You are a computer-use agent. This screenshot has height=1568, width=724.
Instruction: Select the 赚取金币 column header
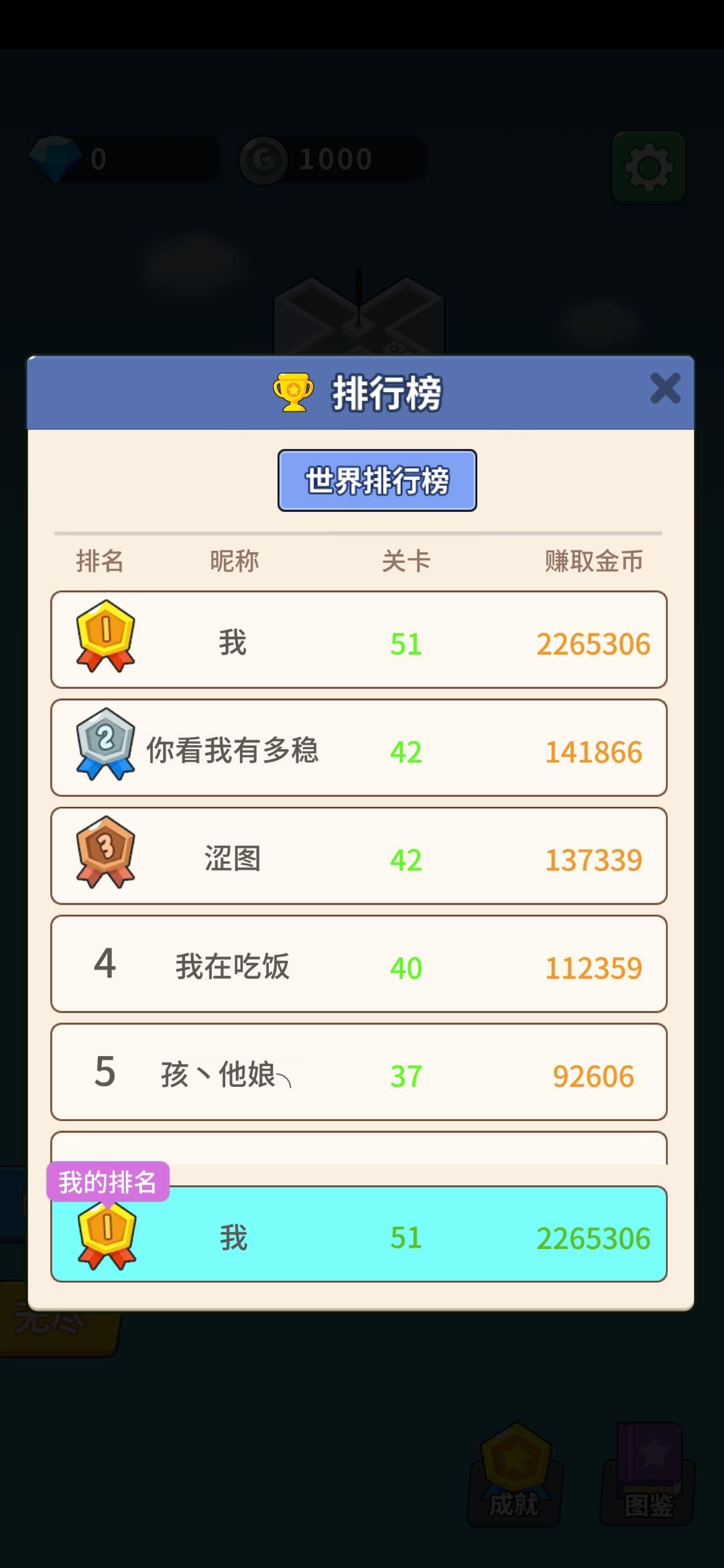coord(593,563)
